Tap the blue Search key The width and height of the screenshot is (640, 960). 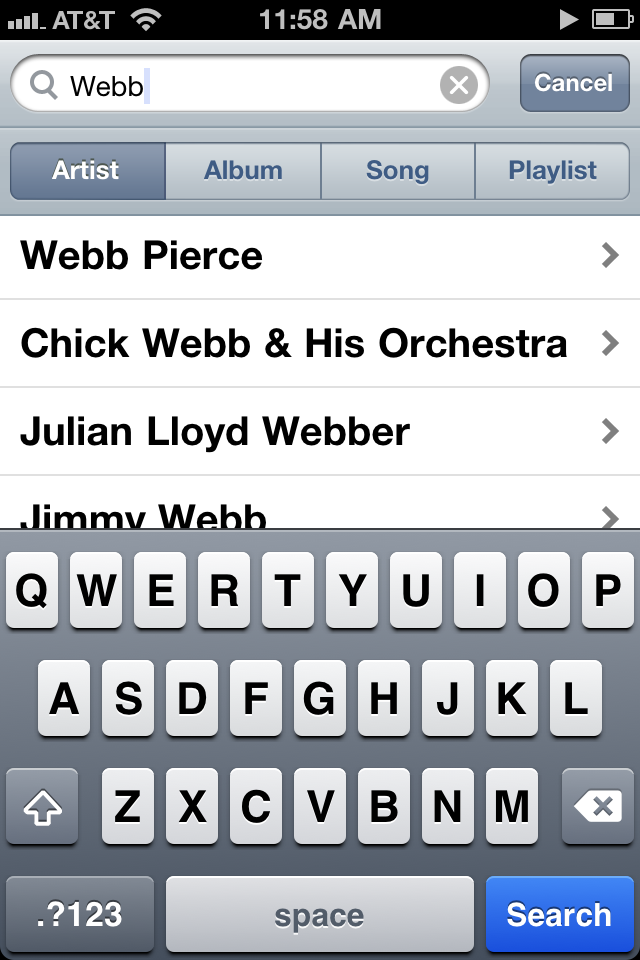[x=558, y=915]
